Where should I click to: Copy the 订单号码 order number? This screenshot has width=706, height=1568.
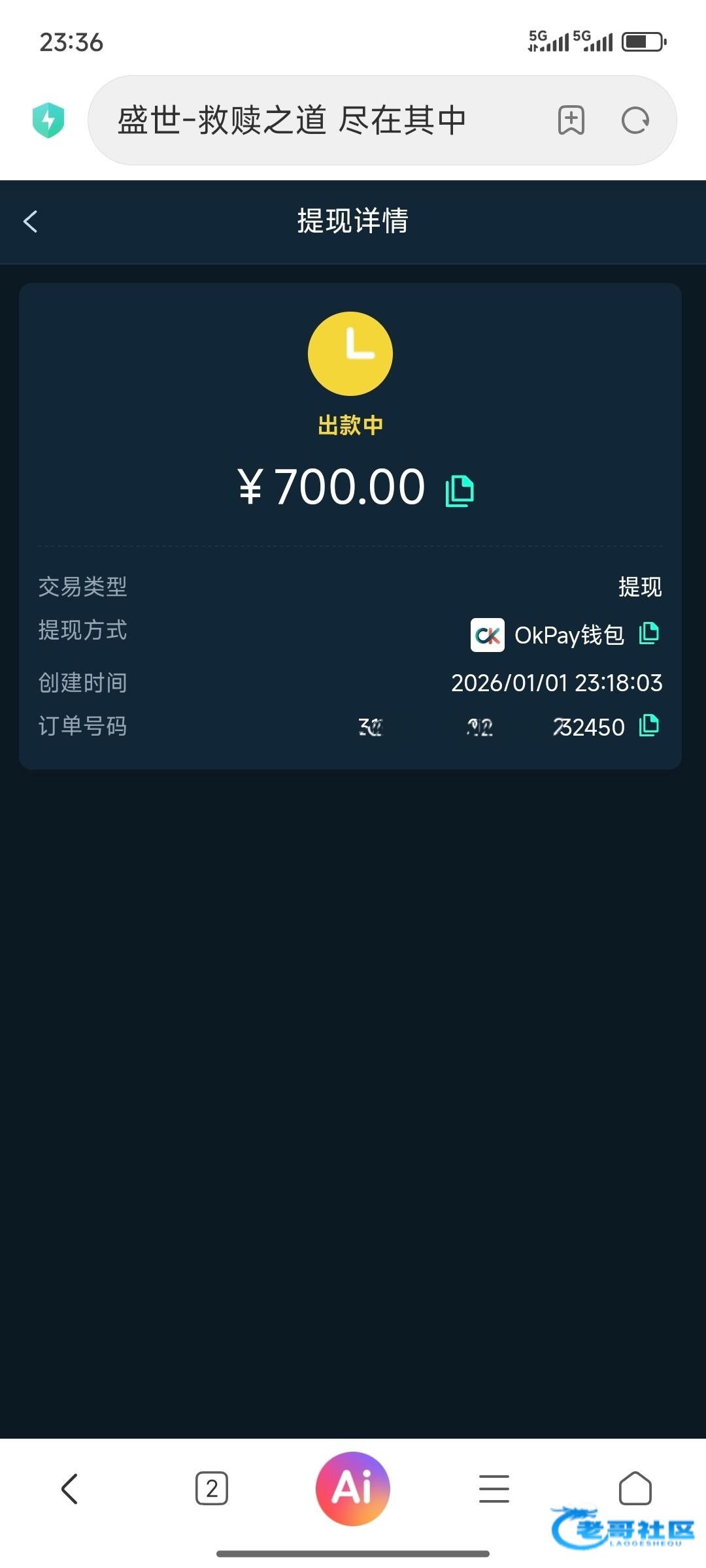click(648, 725)
